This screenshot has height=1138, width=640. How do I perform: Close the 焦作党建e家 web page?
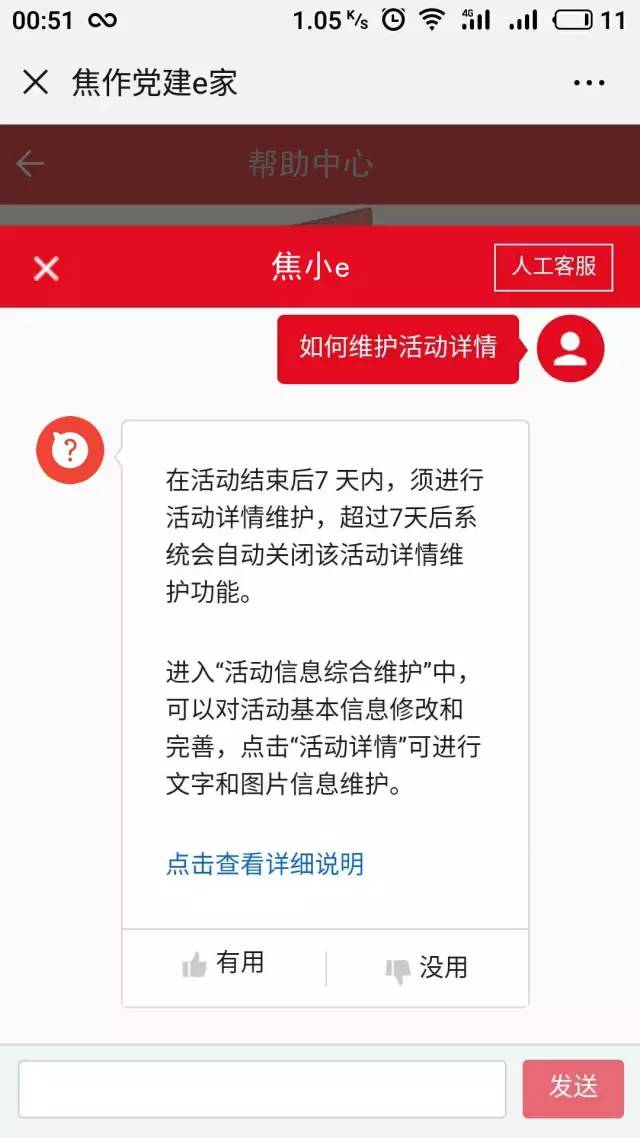point(36,82)
